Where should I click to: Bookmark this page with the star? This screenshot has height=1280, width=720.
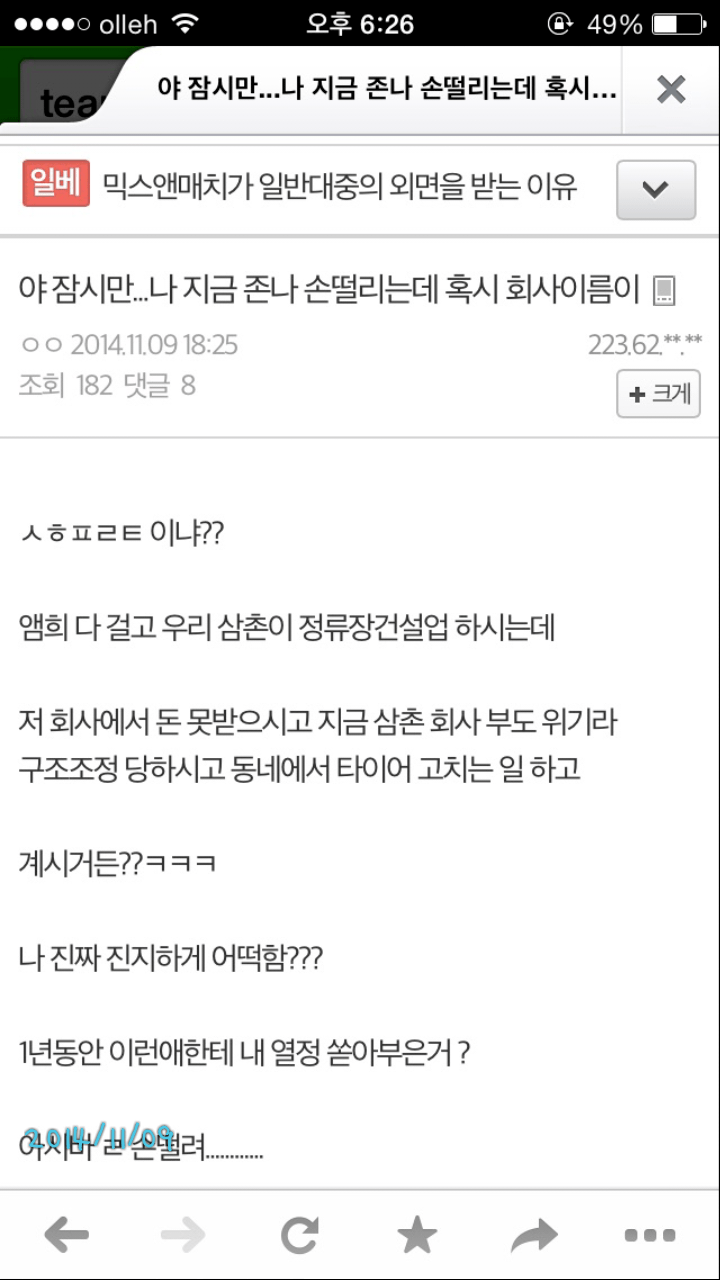(x=417, y=1236)
